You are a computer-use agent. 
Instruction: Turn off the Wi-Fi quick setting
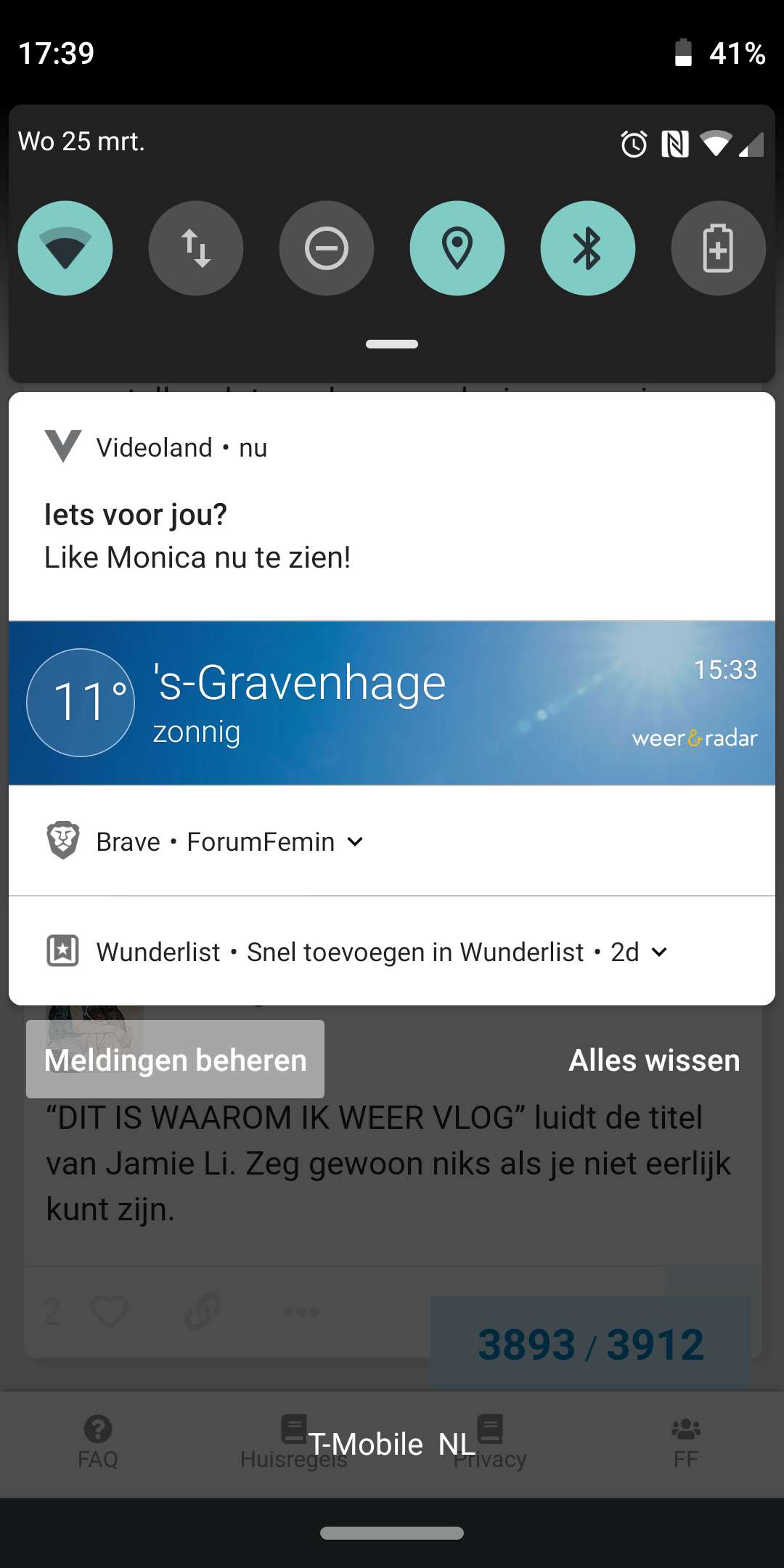click(65, 248)
